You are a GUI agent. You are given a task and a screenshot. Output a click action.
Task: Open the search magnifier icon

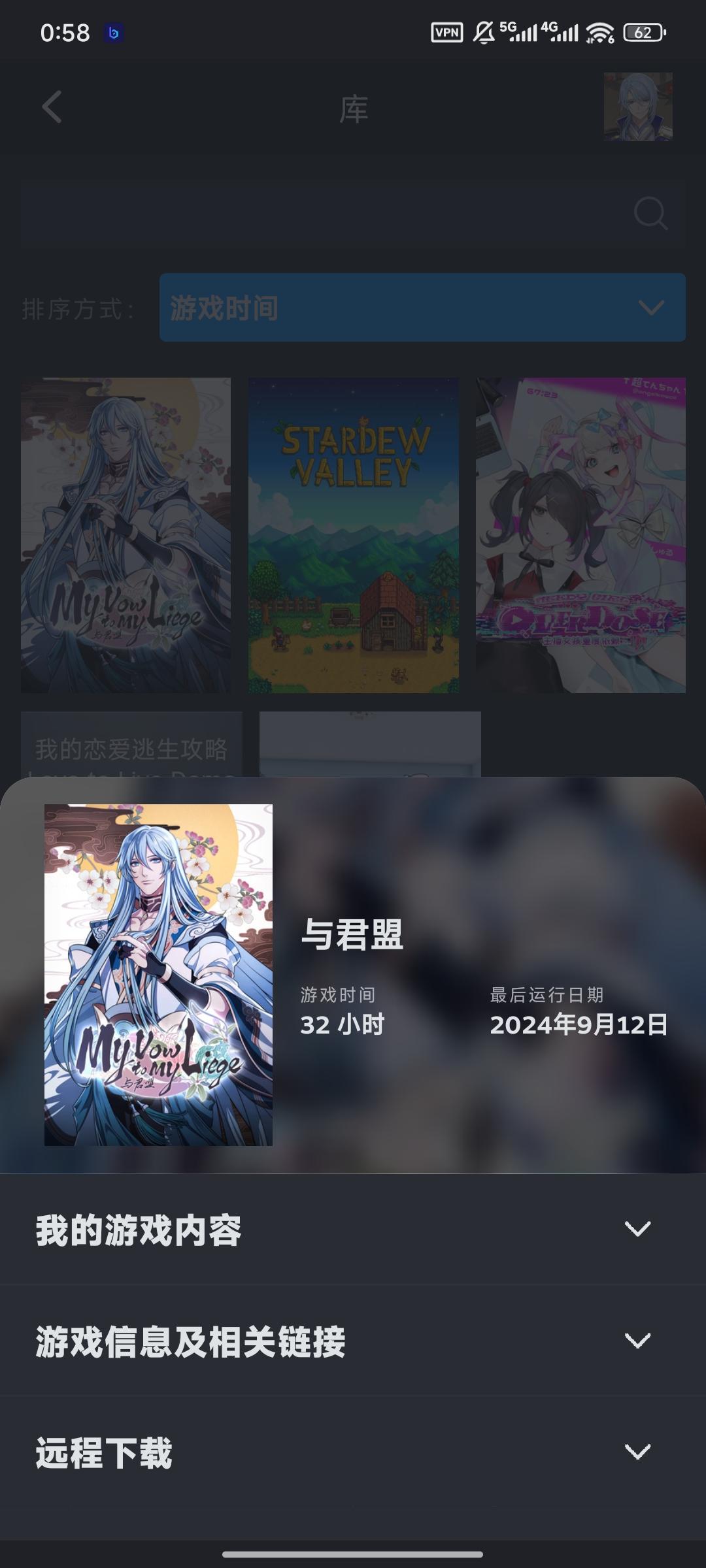[649, 211]
